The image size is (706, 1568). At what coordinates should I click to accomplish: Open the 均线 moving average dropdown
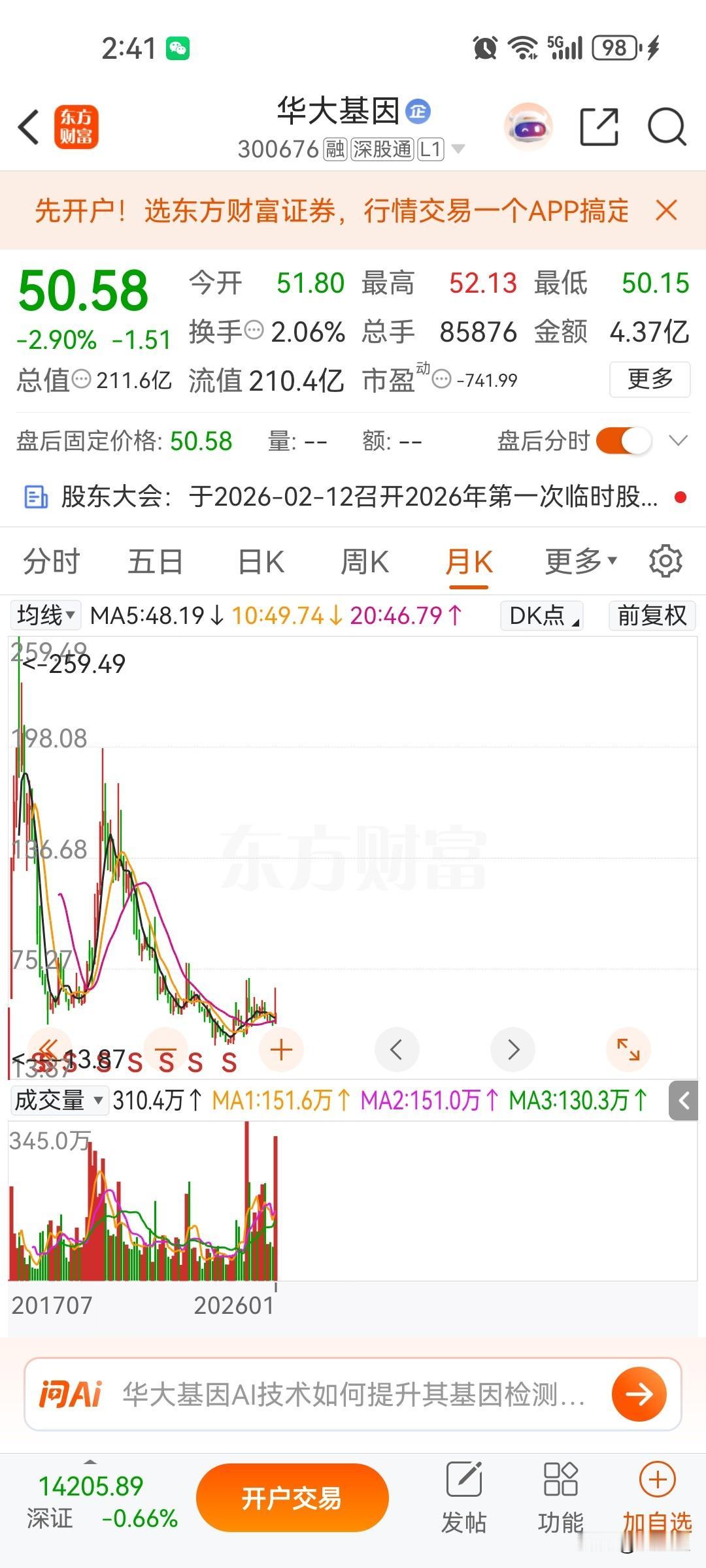coord(44,615)
